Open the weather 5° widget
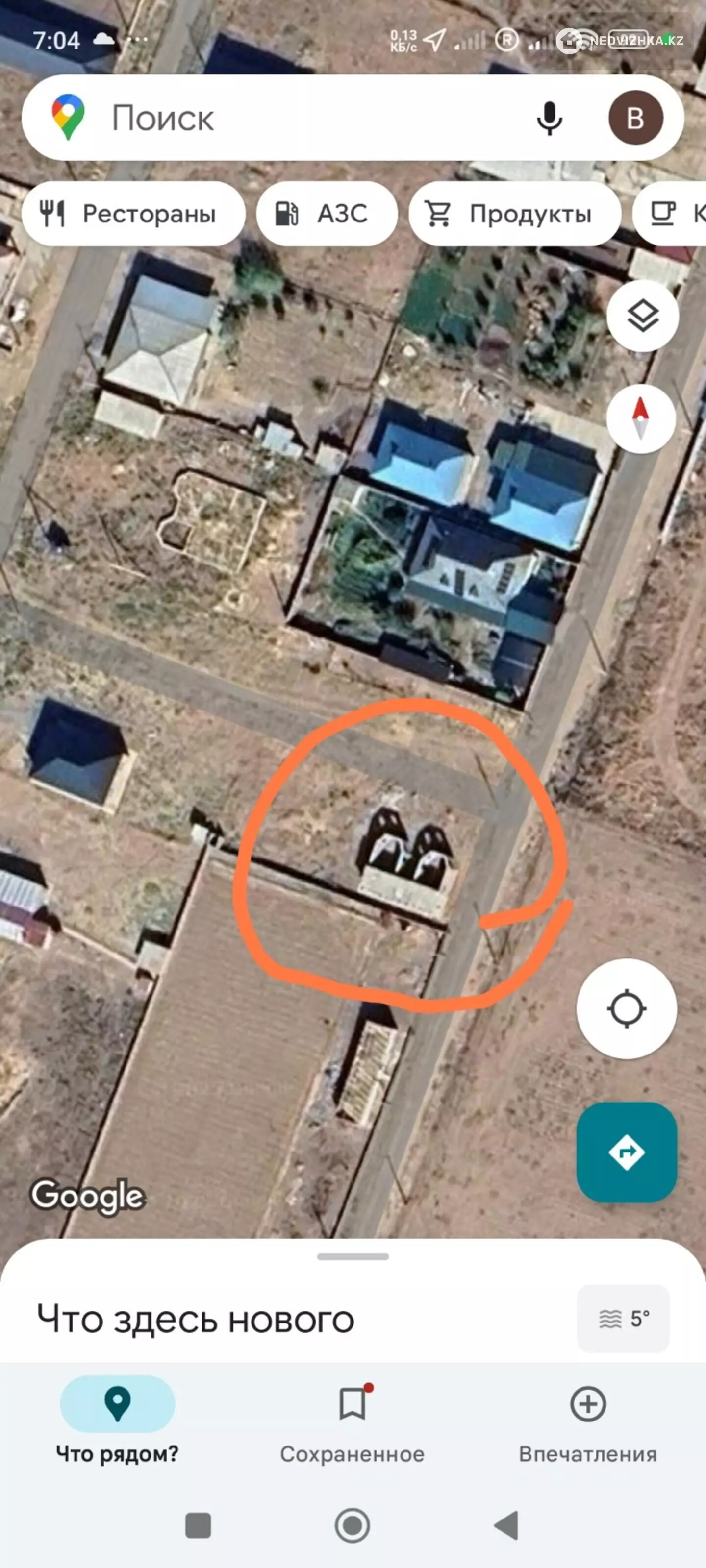 click(623, 1319)
